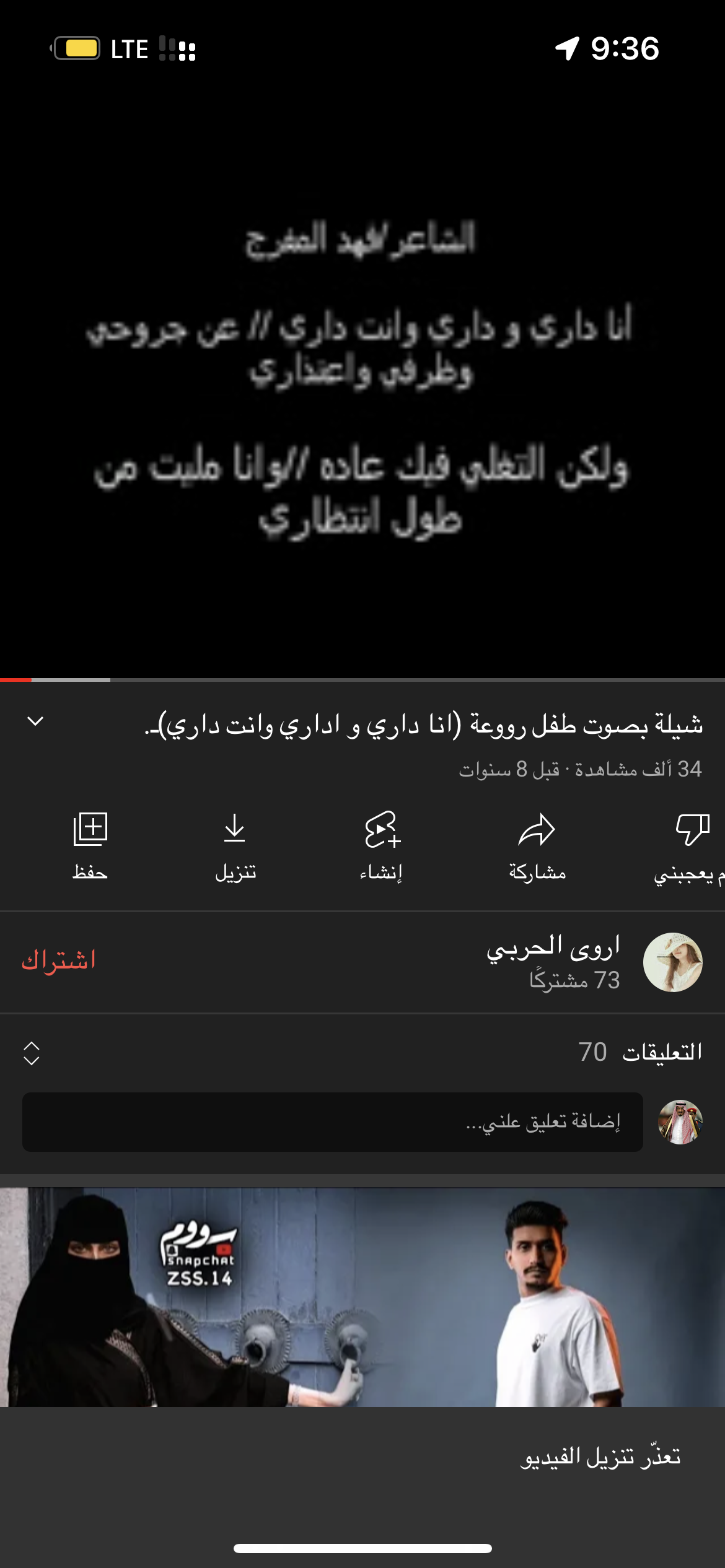Share the video via مشاركة
The width and height of the screenshot is (725, 1568).
coord(537,846)
